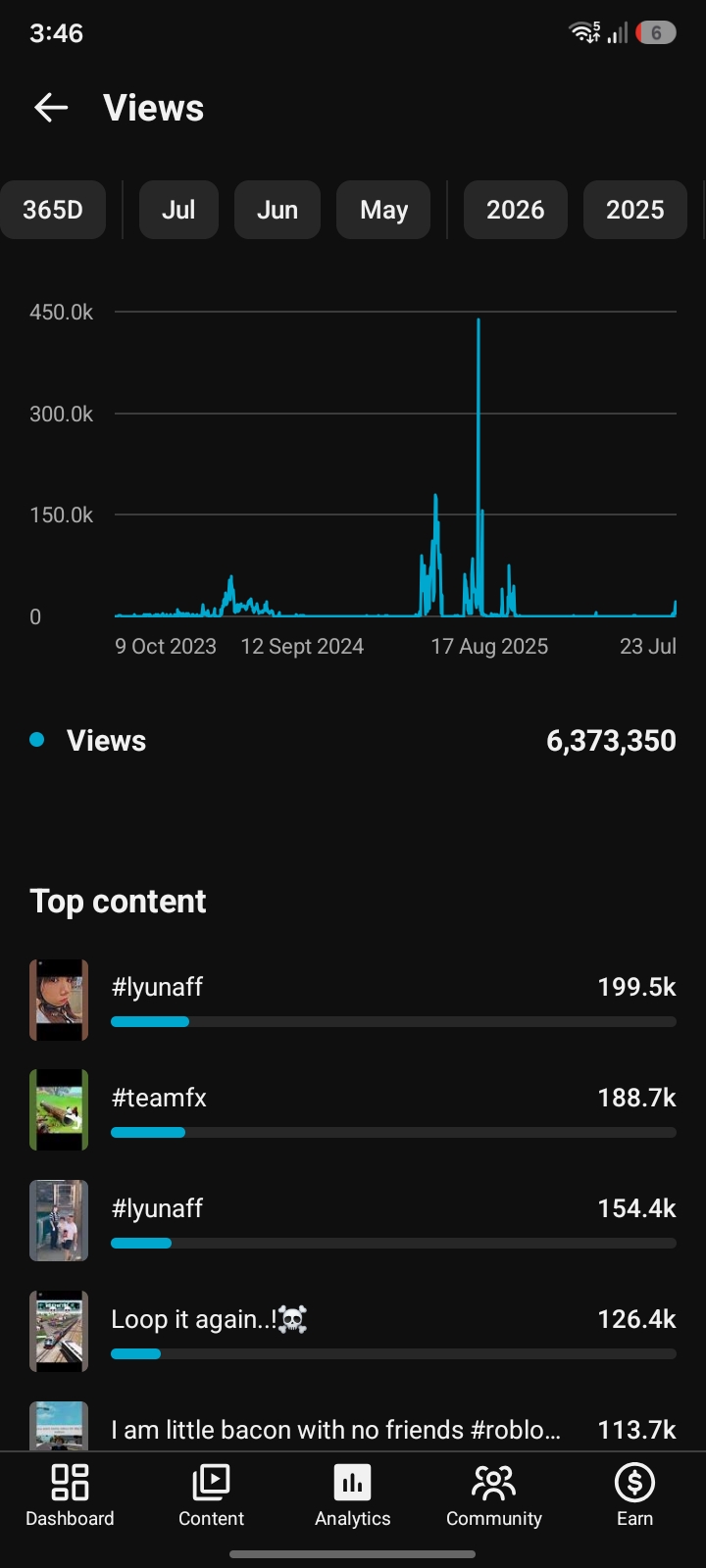The width and height of the screenshot is (706, 1568).
Task: Switch to the Content tab
Action: [x=211, y=1495]
